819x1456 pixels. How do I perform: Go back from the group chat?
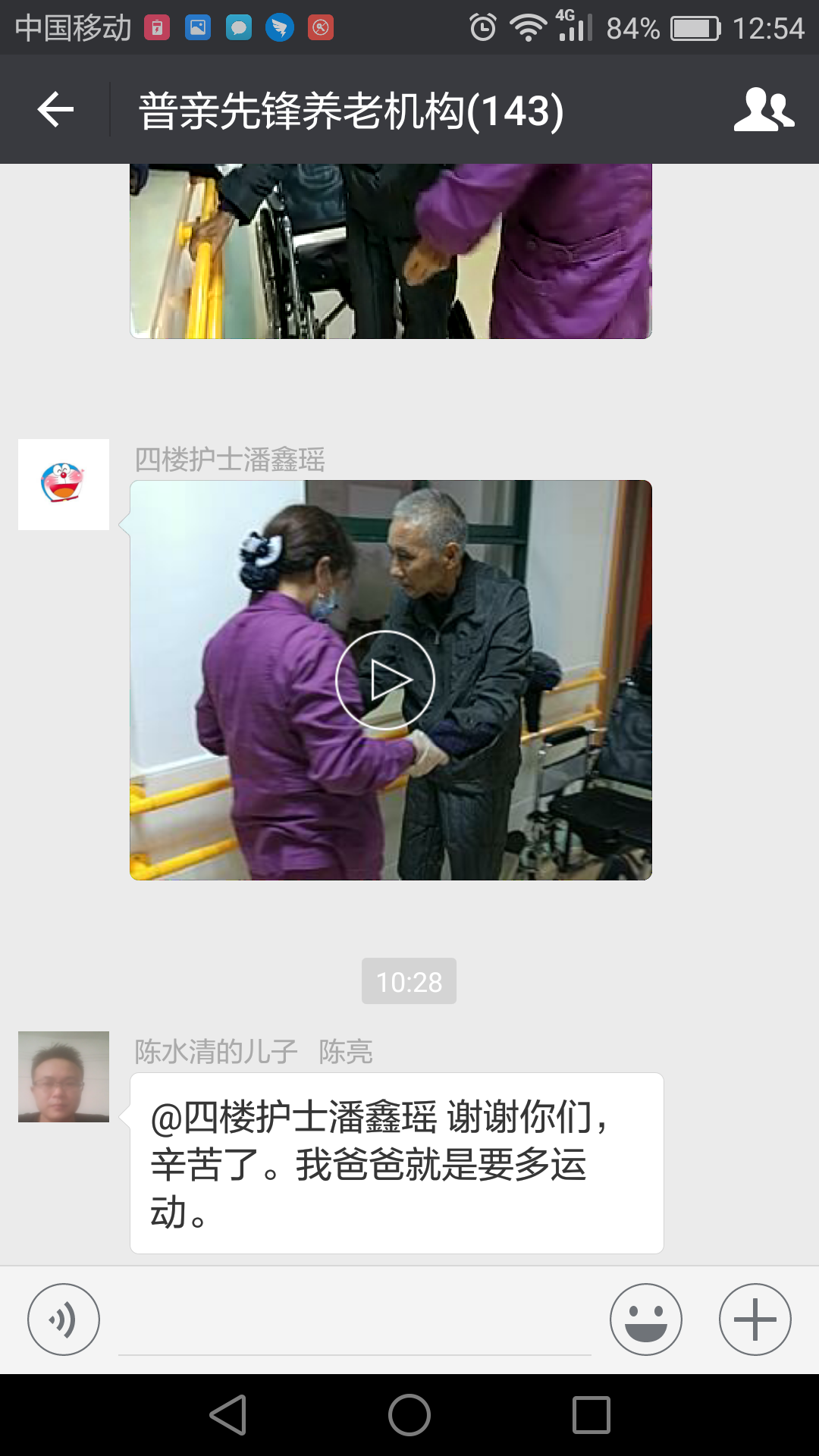tap(55, 111)
